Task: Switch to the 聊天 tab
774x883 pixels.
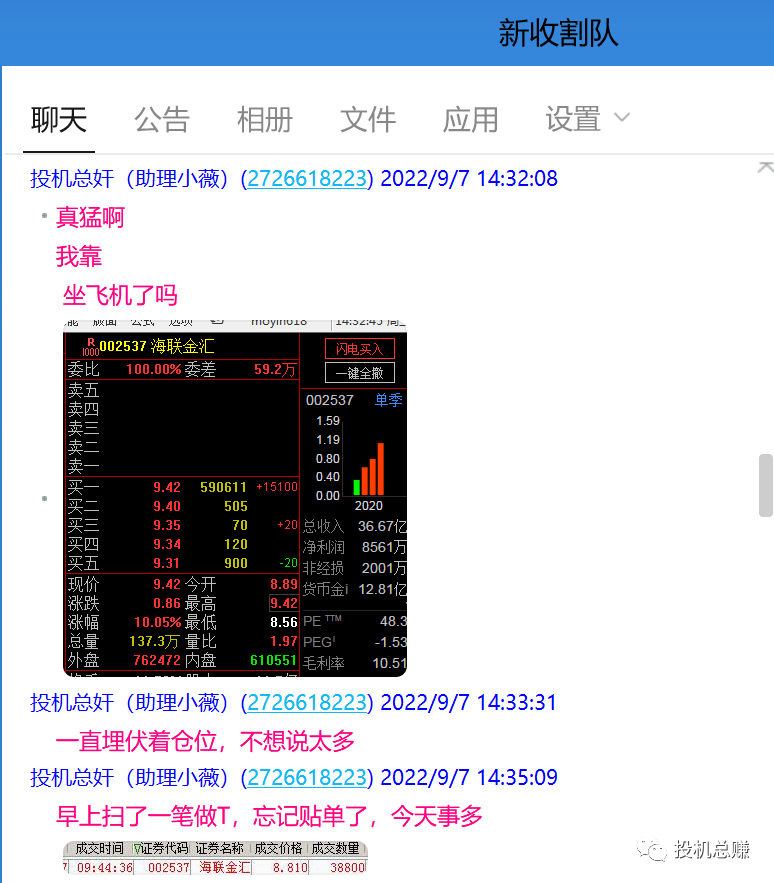Action: point(59,120)
